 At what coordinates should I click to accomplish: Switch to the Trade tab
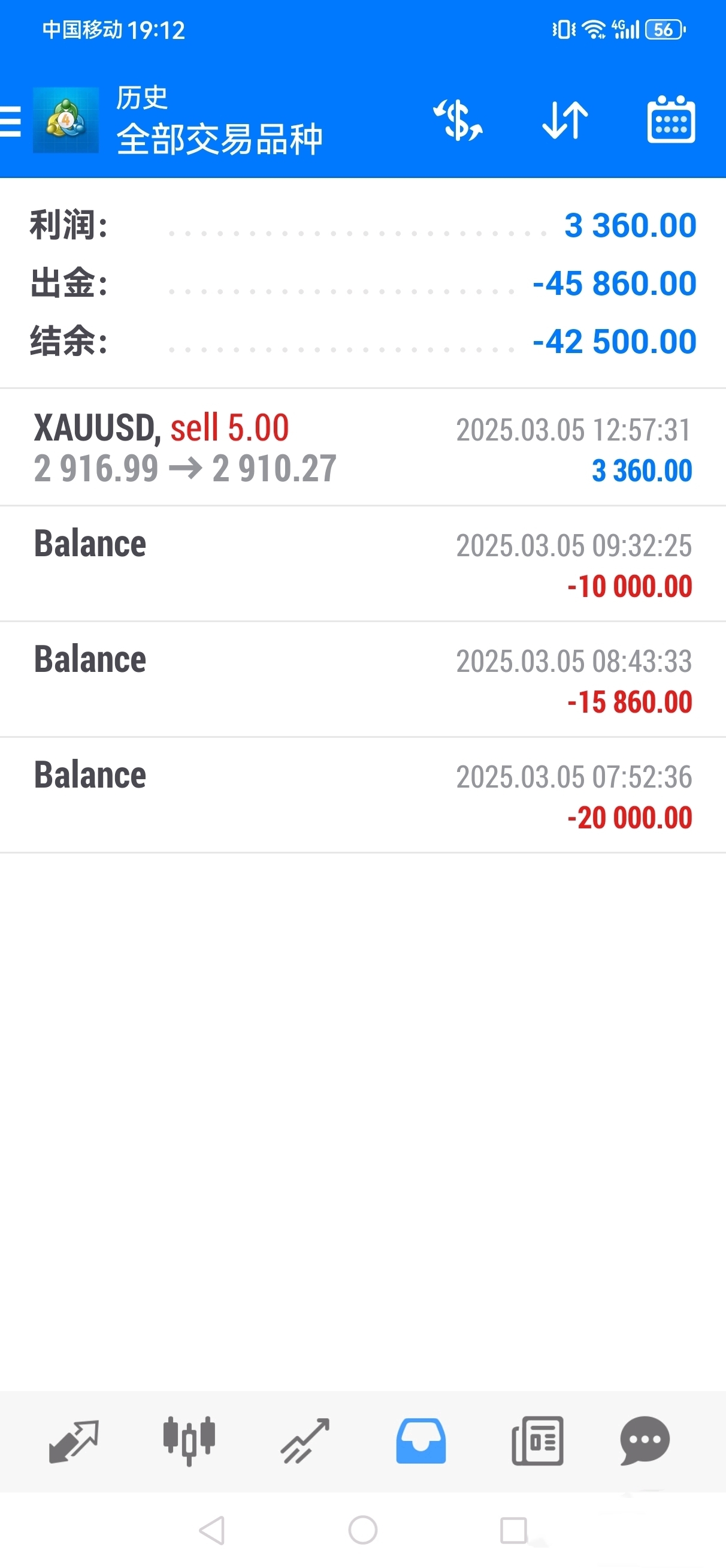[305, 1441]
